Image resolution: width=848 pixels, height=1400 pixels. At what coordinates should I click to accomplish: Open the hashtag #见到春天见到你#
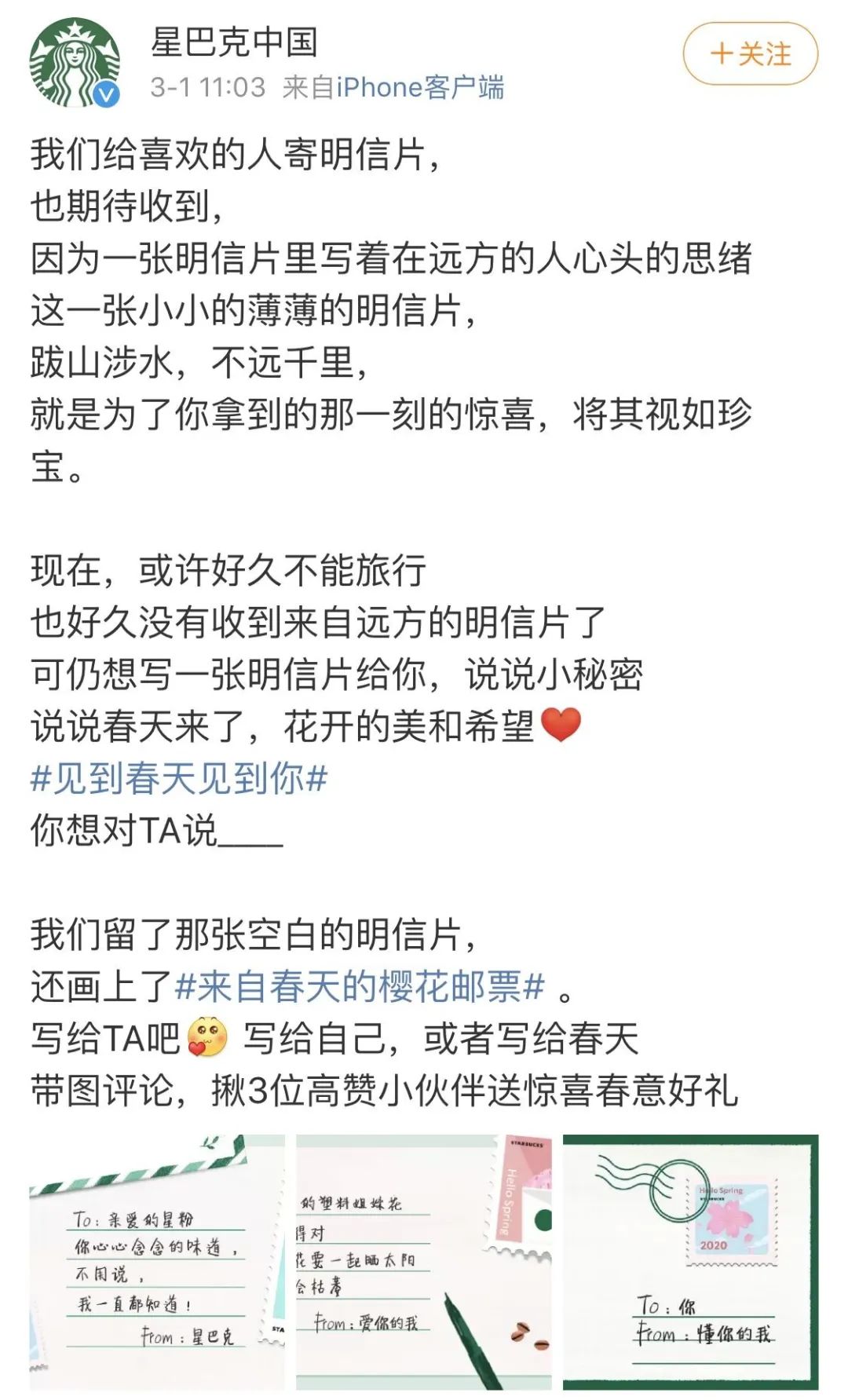179,778
